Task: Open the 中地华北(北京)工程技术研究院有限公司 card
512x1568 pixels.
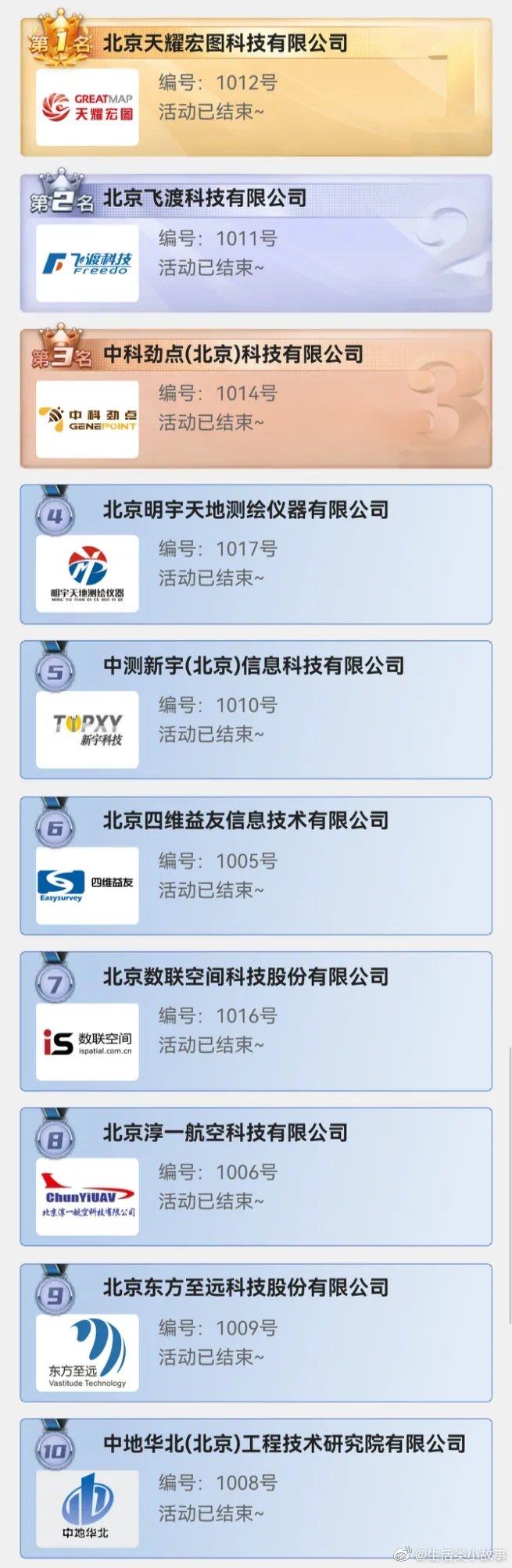Action: 256,1487
